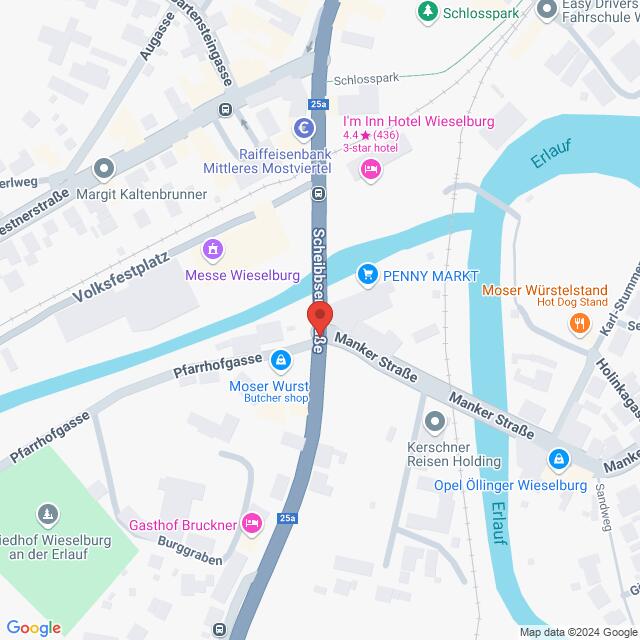Open the Raiffeisenbank Mittleres Mostviertel marker
The image size is (640, 640).
pos(302,128)
